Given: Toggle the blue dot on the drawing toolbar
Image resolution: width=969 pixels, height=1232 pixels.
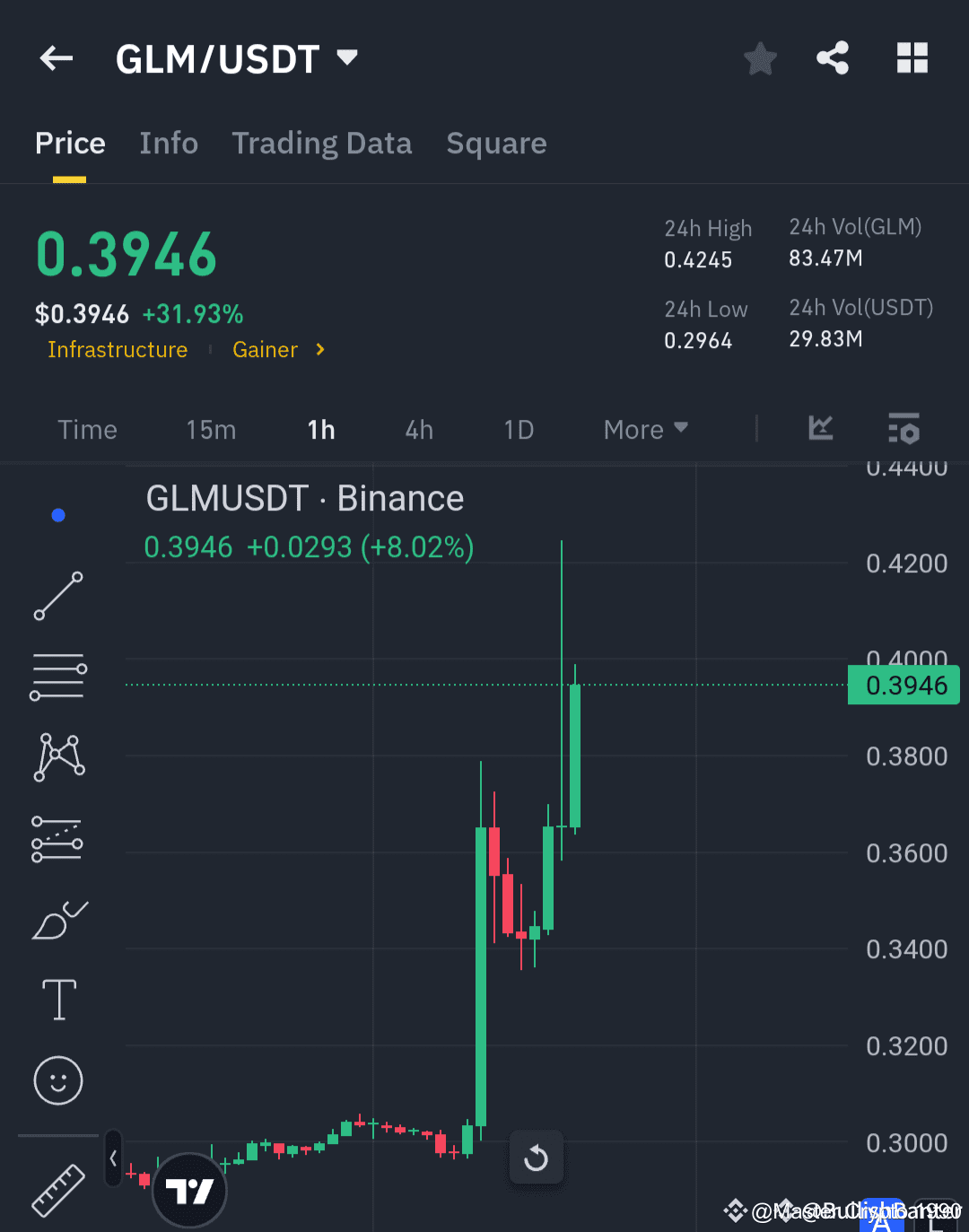Looking at the screenshot, I should point(57,514).
